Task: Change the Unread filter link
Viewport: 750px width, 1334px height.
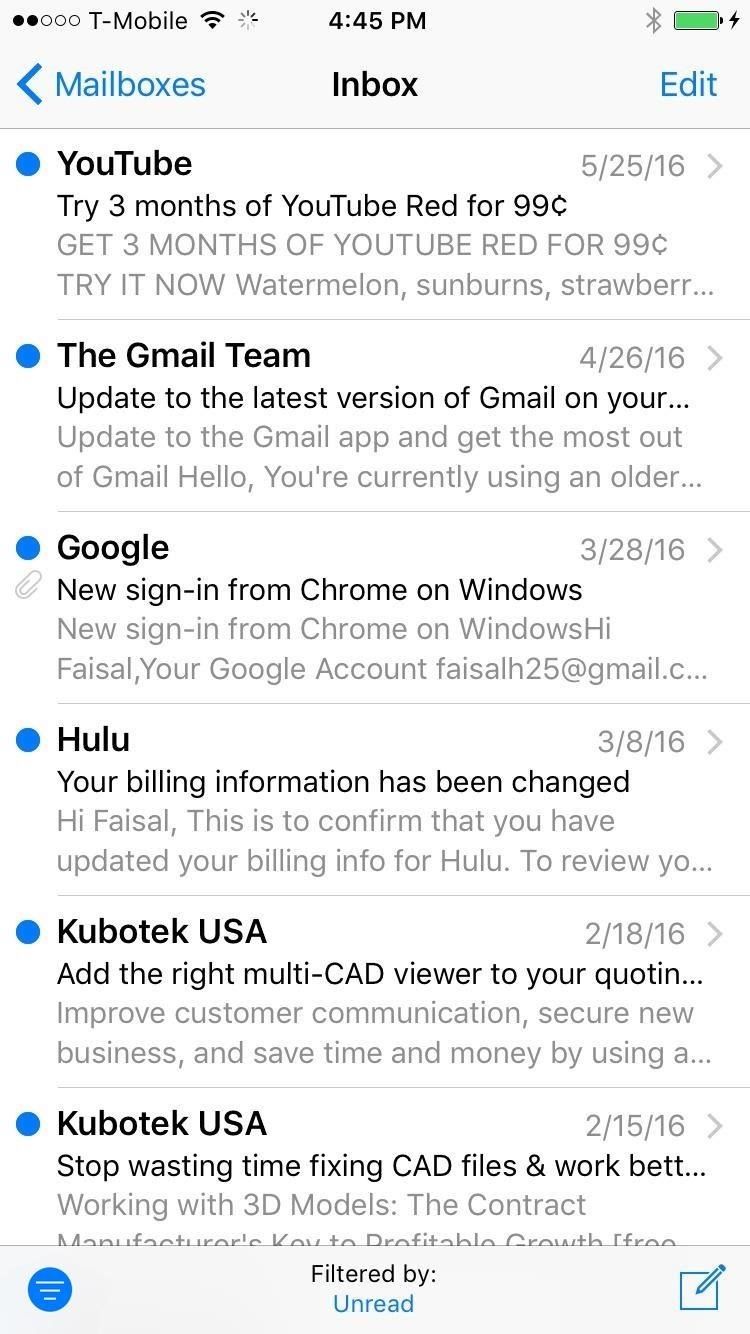Action: (373, 1304)
